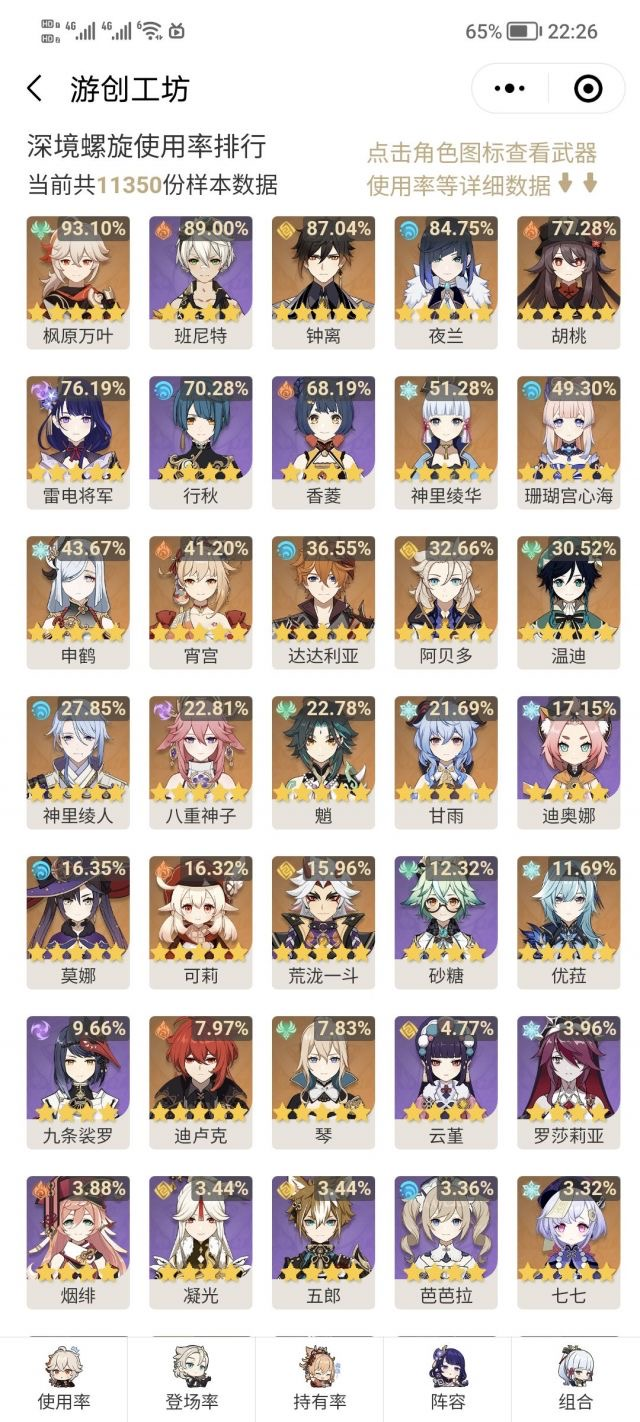Screen dimensions: 640x1422
Task: Close the mini program with the circle button
Action: [x=588, y=89]
